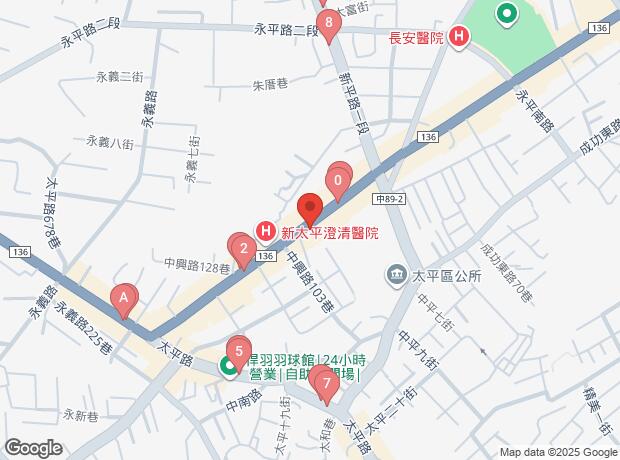The image size is (620, 460).
Task: Tap the 新太平澄清醫院 hospital icon
Action: (x=266, y=231)
